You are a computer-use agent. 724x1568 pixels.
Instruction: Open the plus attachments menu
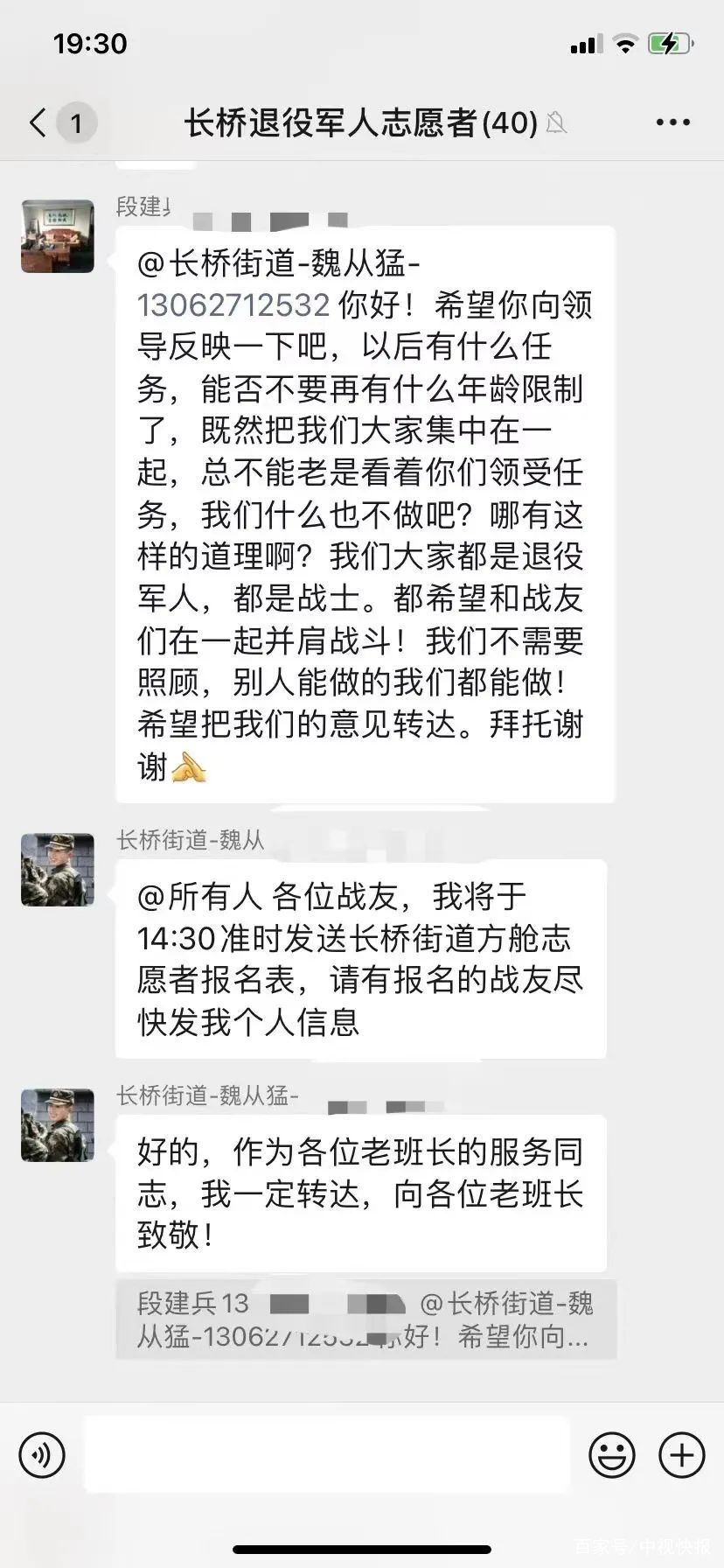681,1456
